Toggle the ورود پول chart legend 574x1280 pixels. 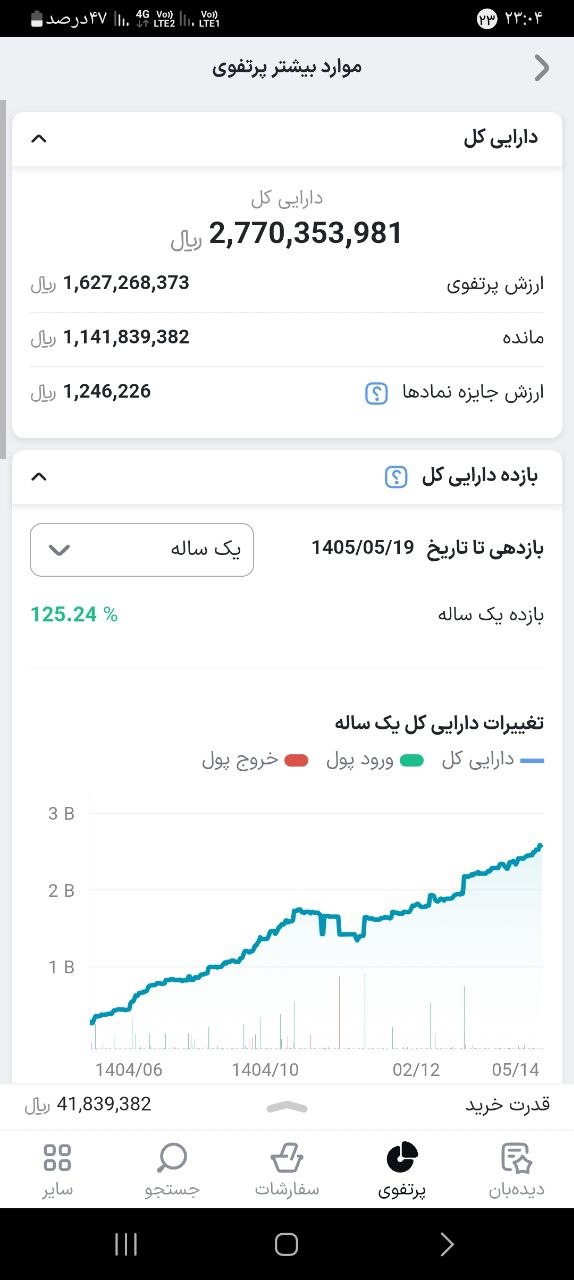tap(375, 760)
